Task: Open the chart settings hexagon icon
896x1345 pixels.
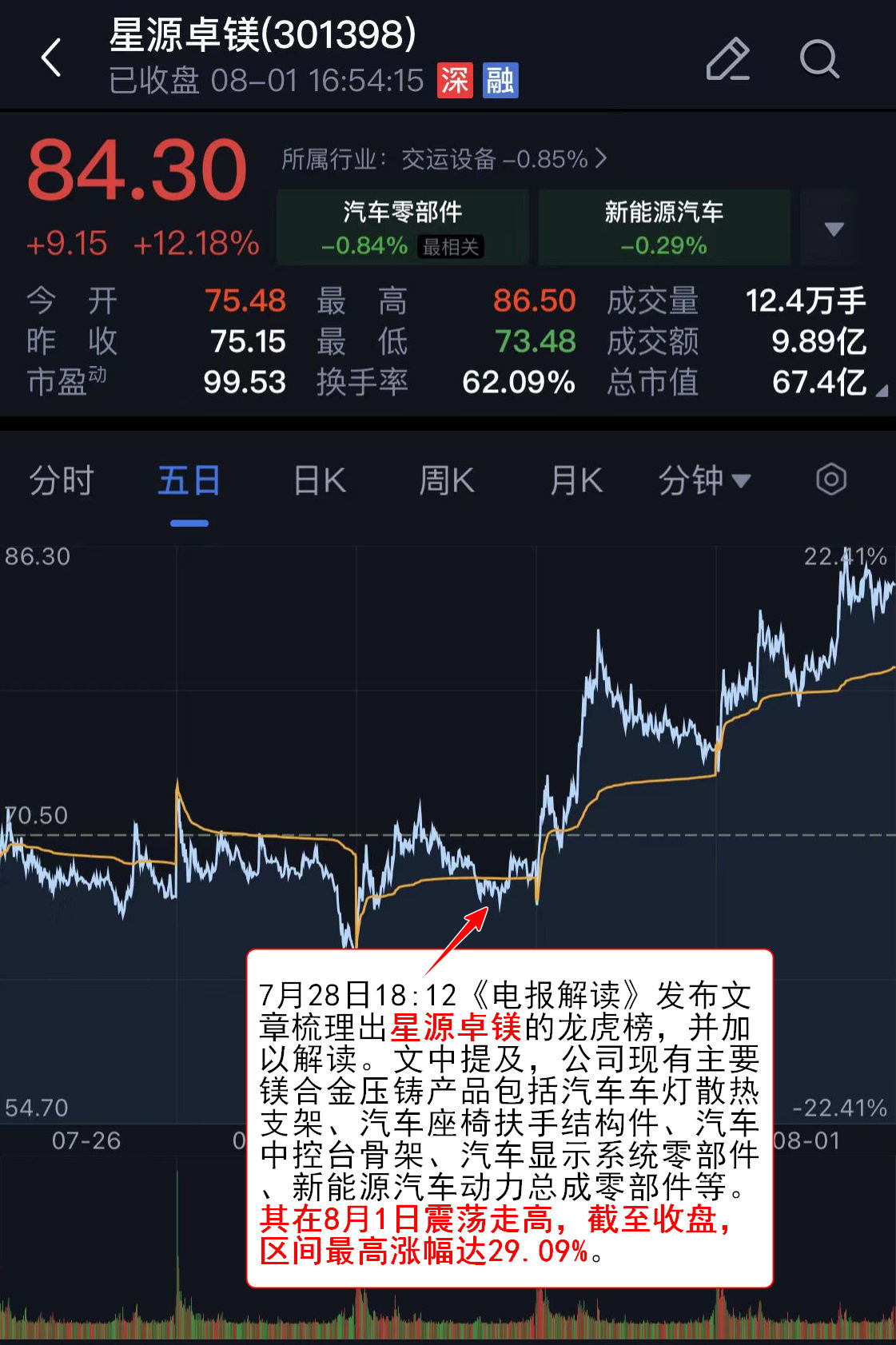Action: (830, 480)
